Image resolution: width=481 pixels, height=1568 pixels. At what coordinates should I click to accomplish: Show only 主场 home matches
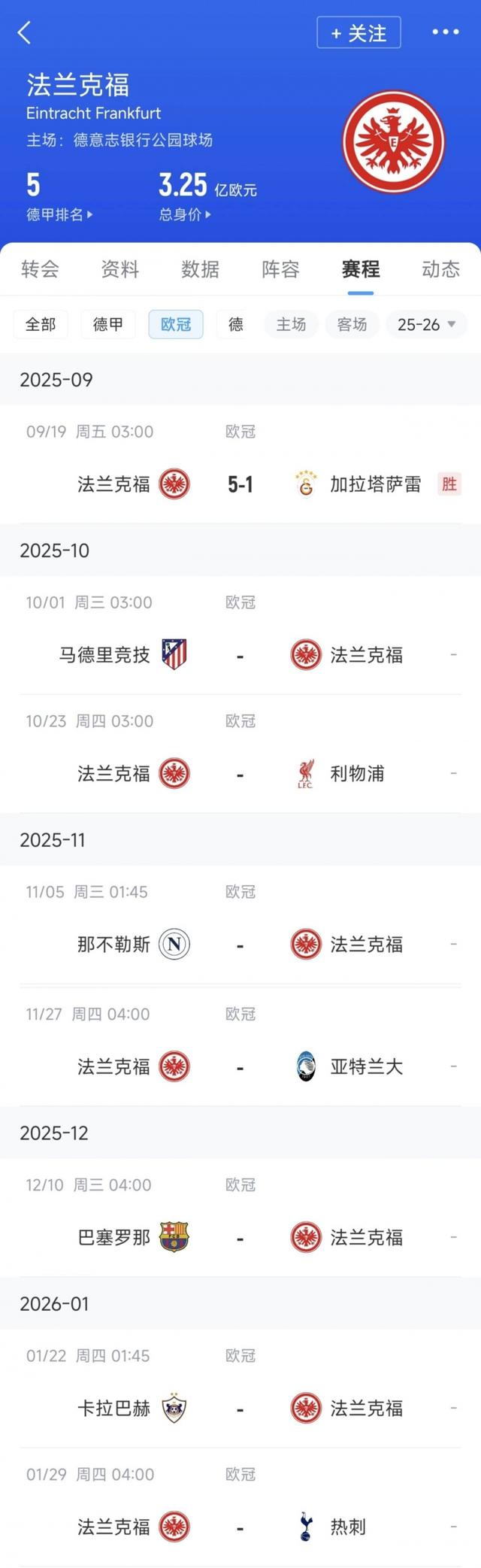291,324
